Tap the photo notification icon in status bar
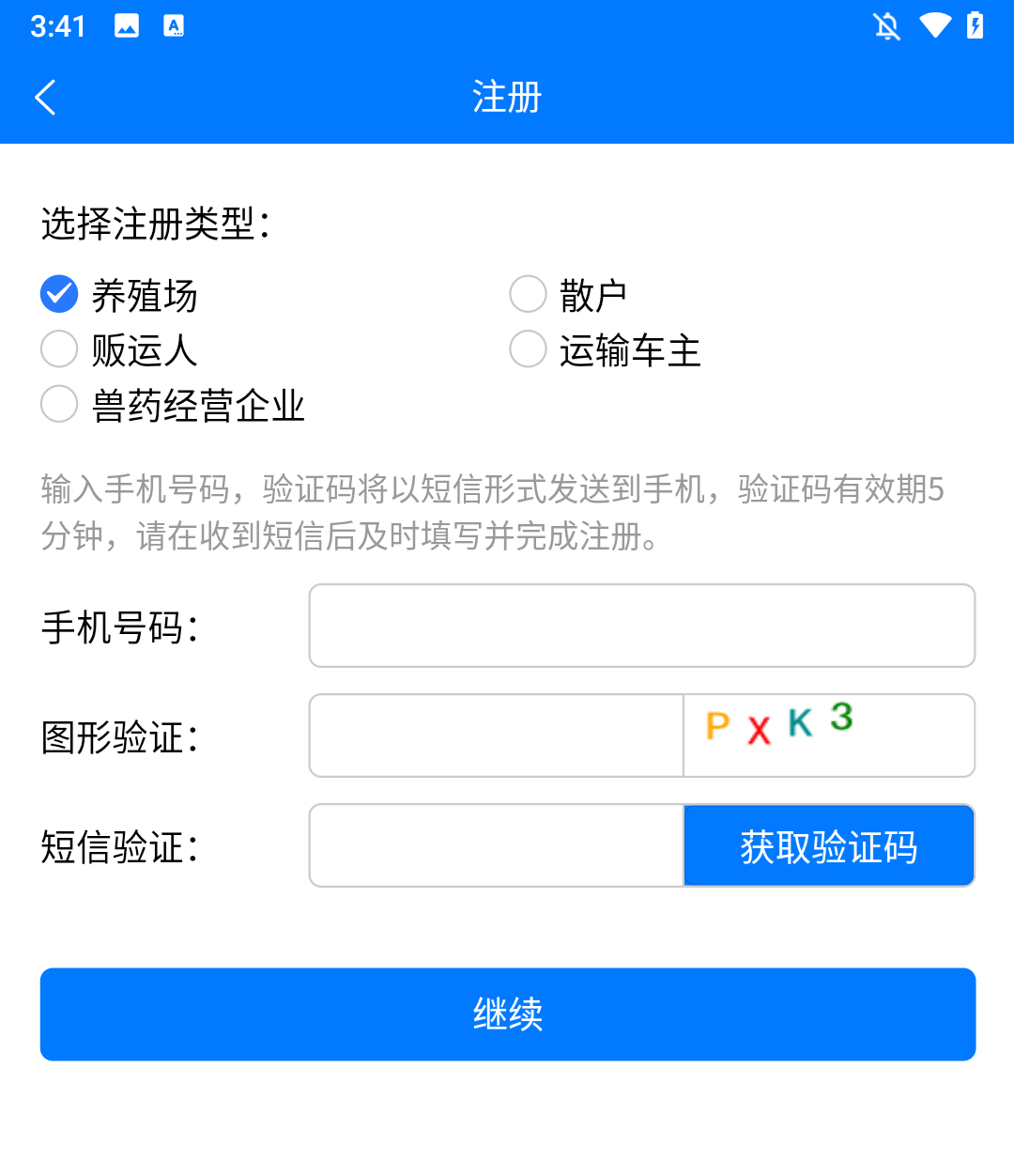This screenshot has width=1014, height=1176. click(126, 25)
